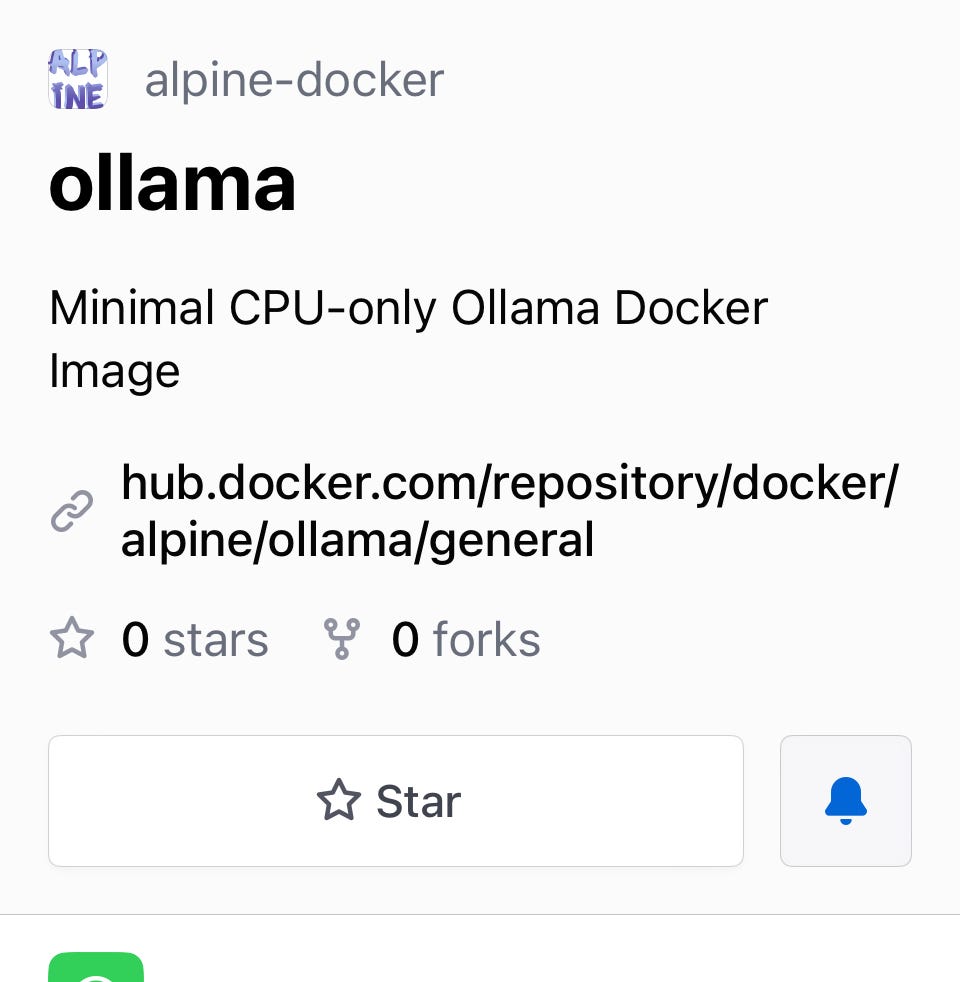Unstar repository using the Star toggle
The image size is (960, 982).
(395, 800)
